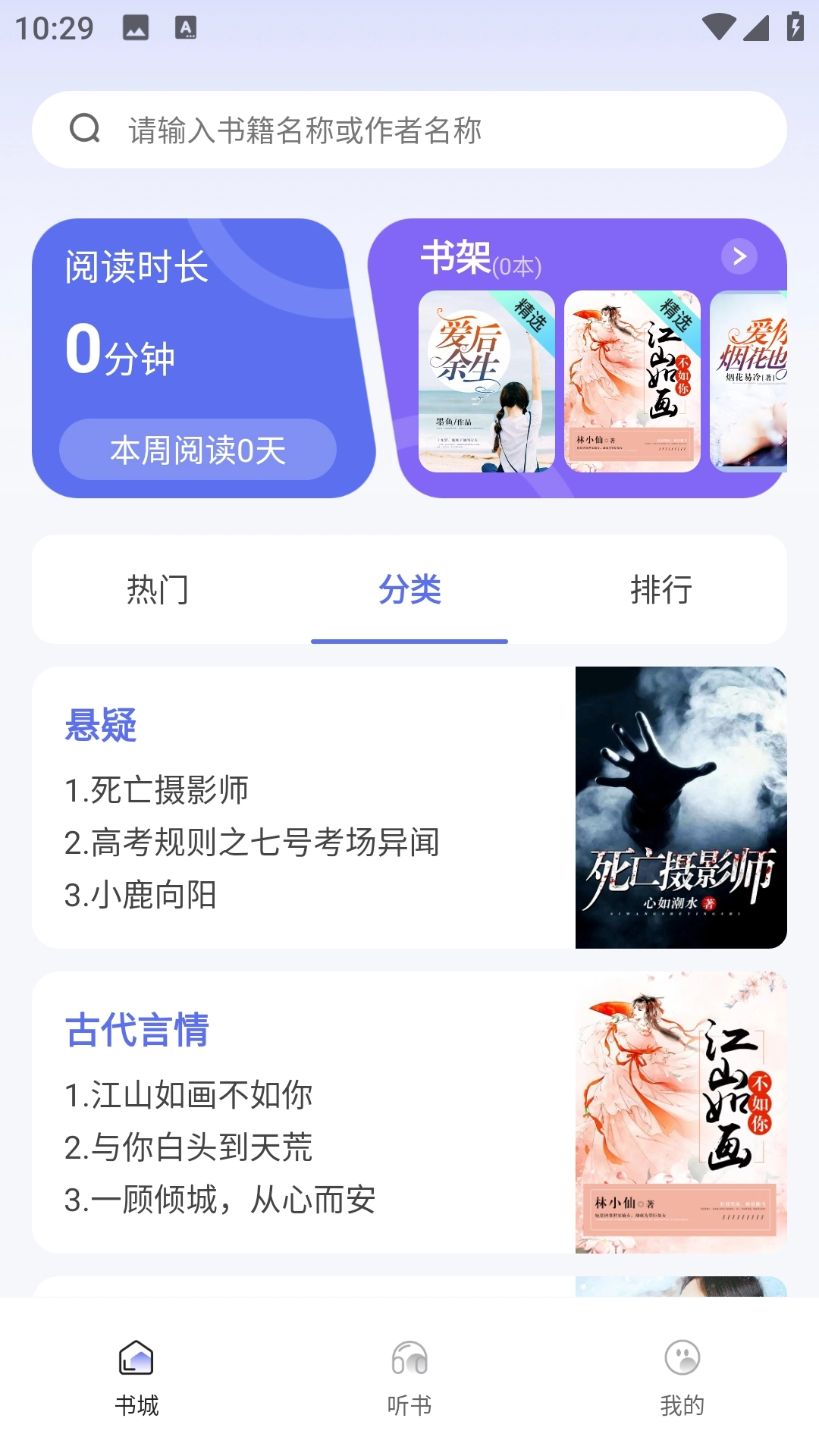Viewport: 819px width, 1456px height.
Task: Switch to the 排行 tab
Action: point(663,591)
